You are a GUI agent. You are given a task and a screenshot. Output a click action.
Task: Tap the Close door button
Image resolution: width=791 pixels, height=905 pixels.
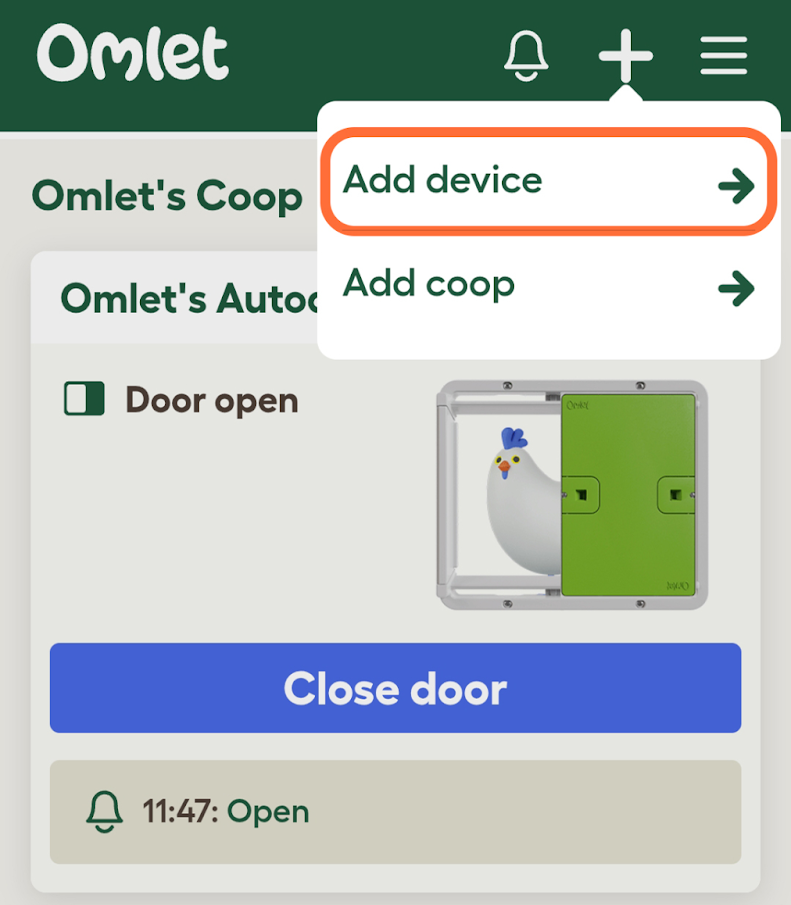coord(395,688)
